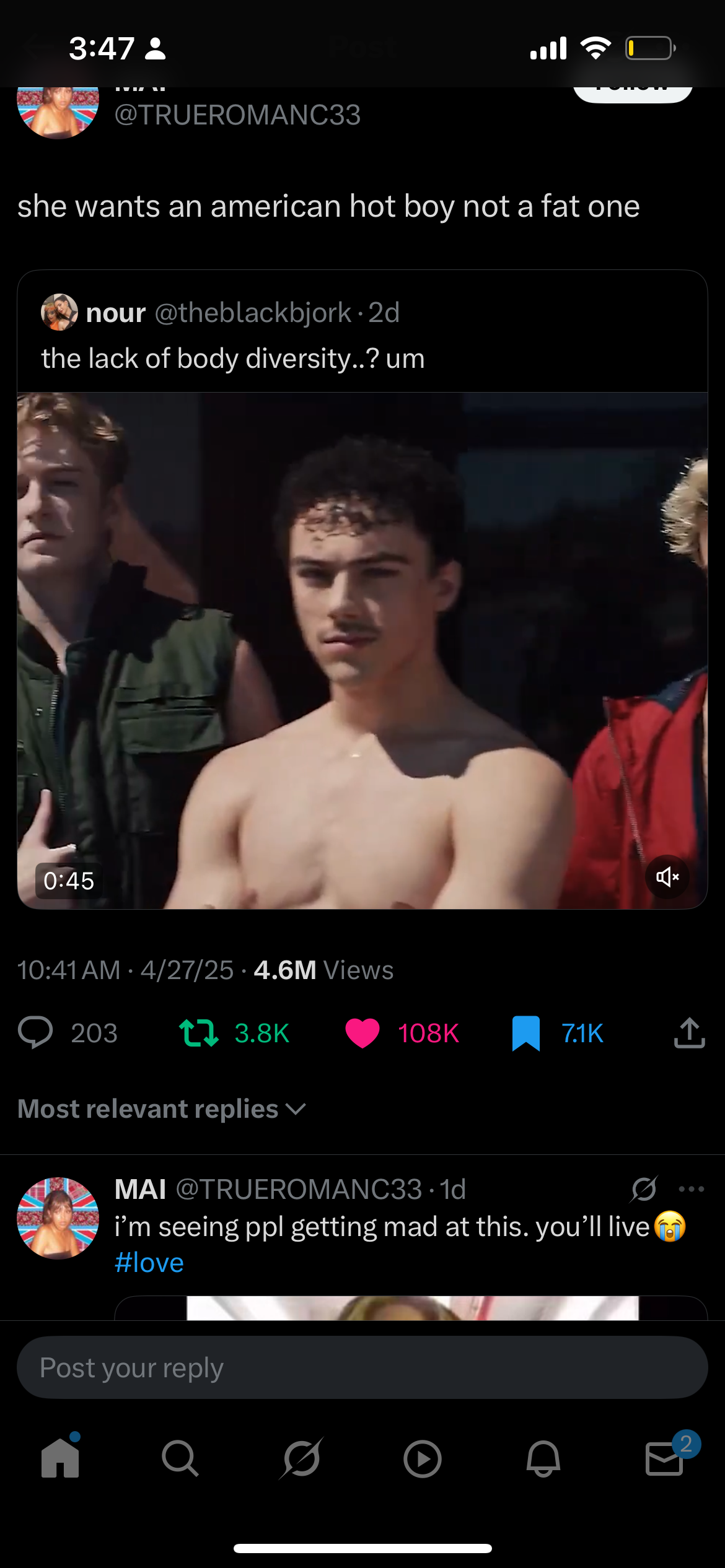This screenshot has height=1568, width=725.
Task: Switch to the Search tab
Action: (180, 1458)
